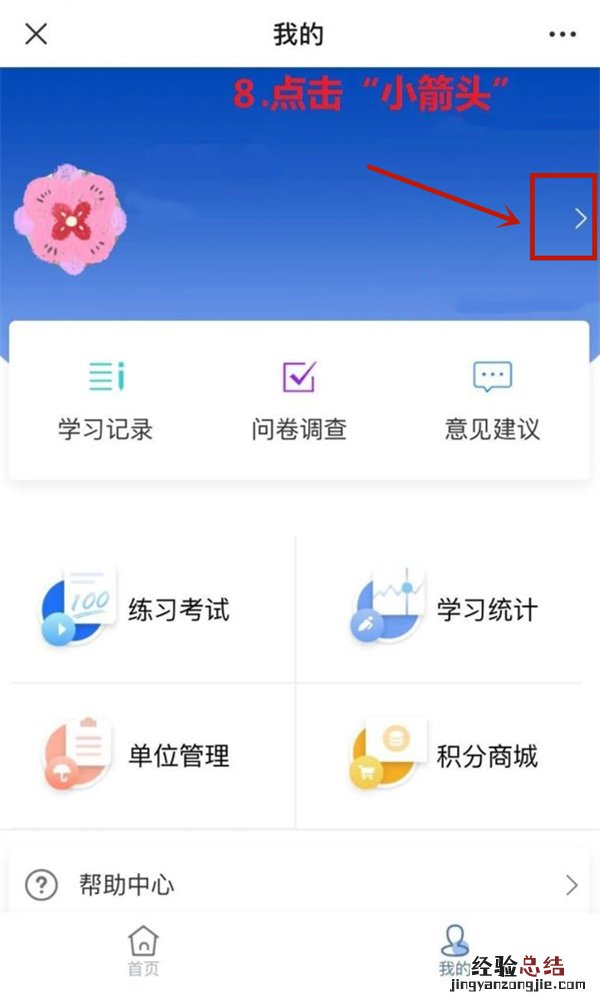Open 单位管理

coord(140,755)
